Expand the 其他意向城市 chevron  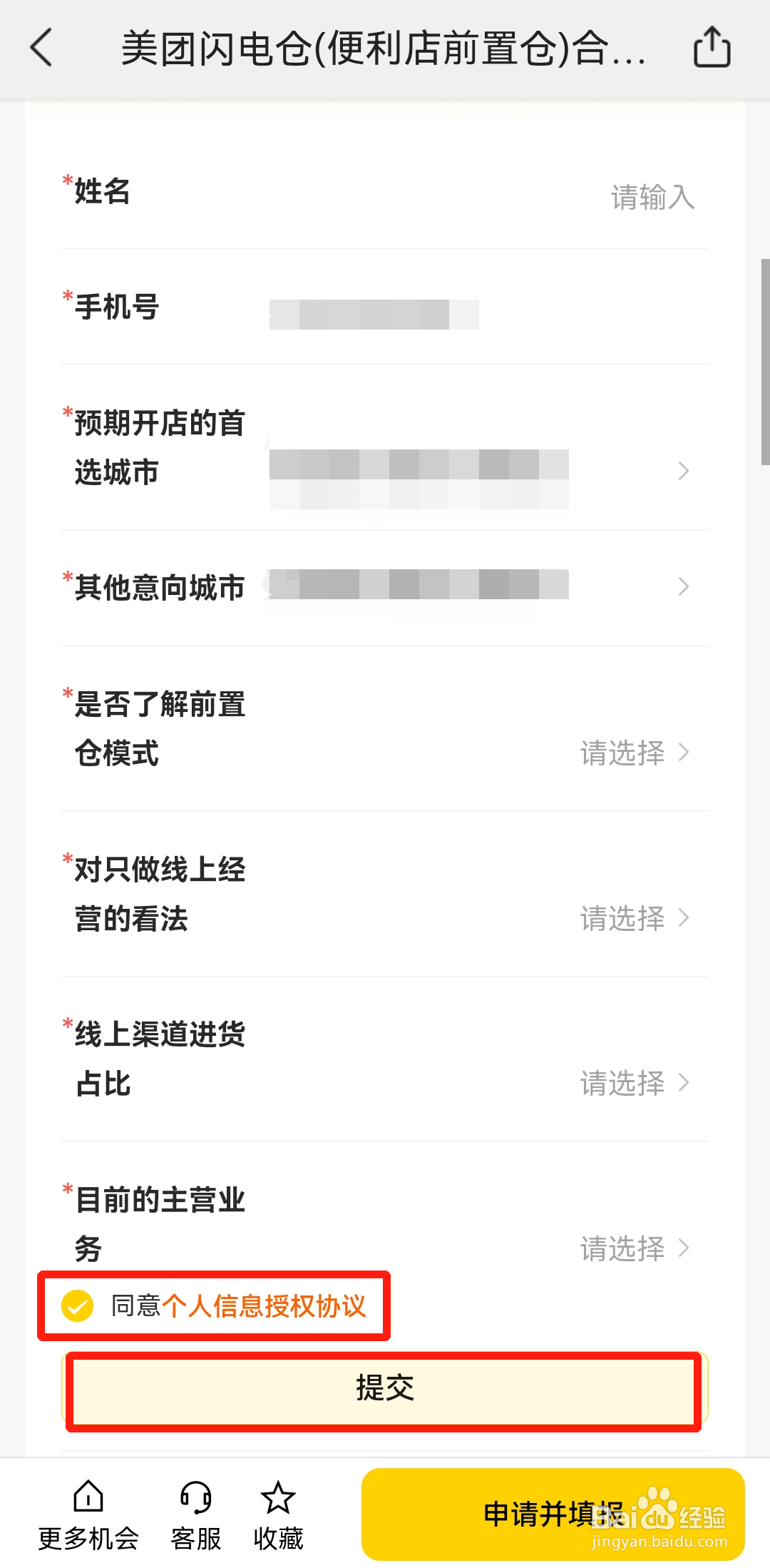(x=683, y=586)
